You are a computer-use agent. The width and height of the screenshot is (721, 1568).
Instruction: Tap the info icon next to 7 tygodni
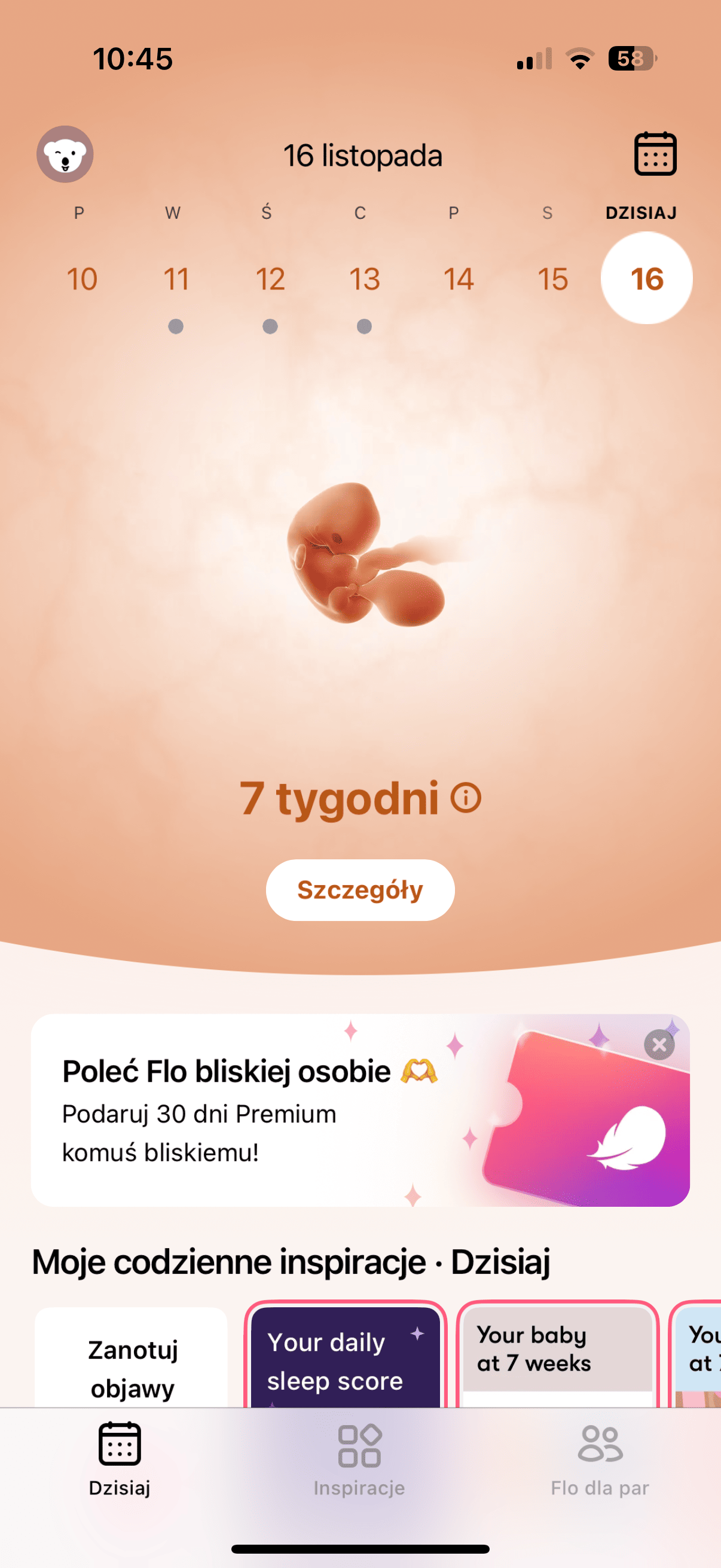[x=466, y=797]
